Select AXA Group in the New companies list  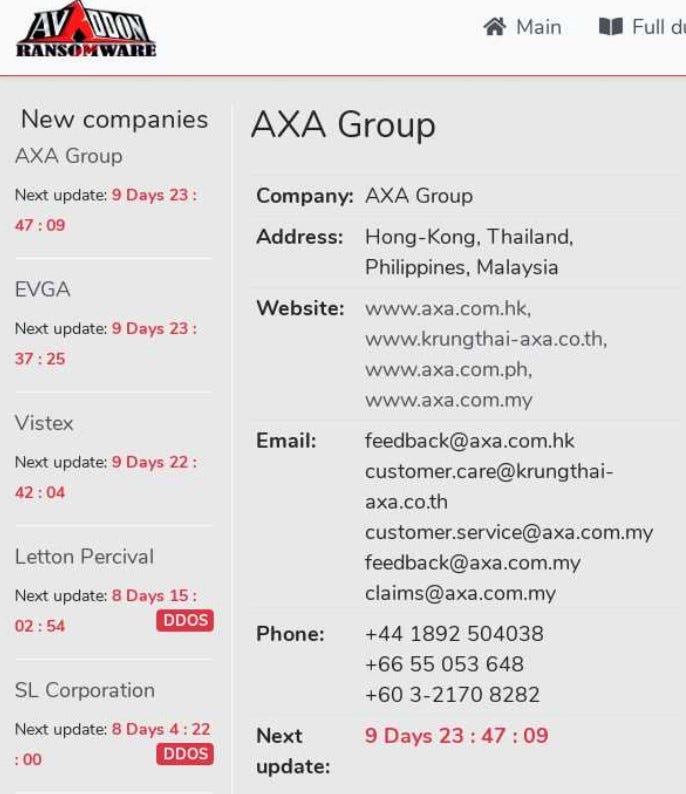(69, 156)
